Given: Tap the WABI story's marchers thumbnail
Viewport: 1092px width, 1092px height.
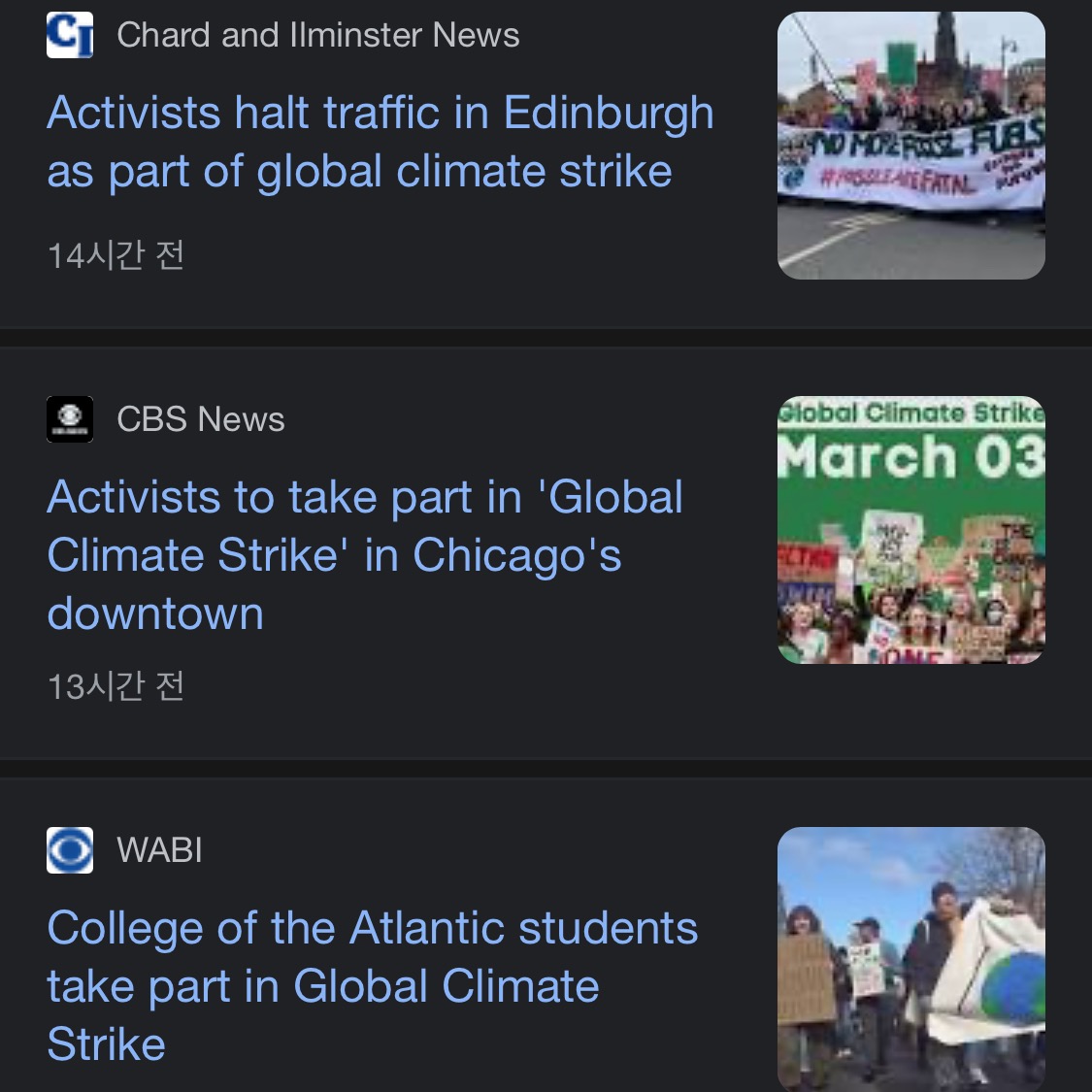Looking at the screenshot, I should [910, 957].
